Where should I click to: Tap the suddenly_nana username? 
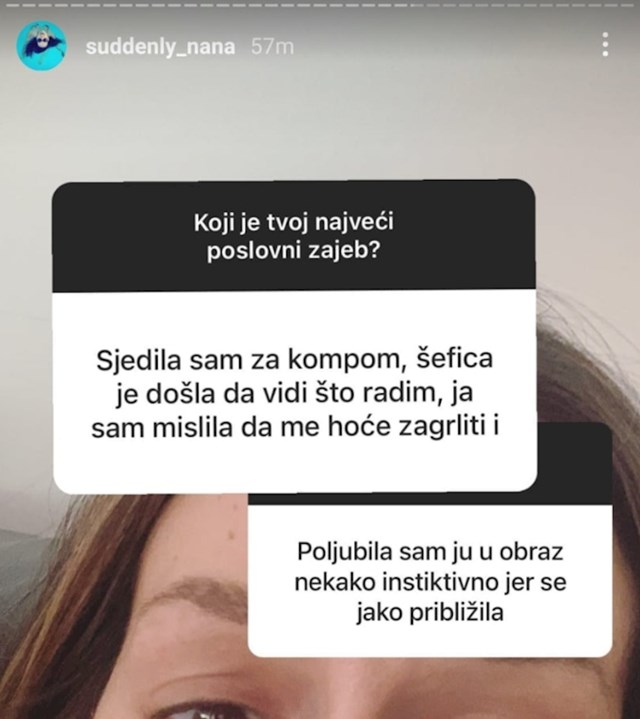(160, 47)
